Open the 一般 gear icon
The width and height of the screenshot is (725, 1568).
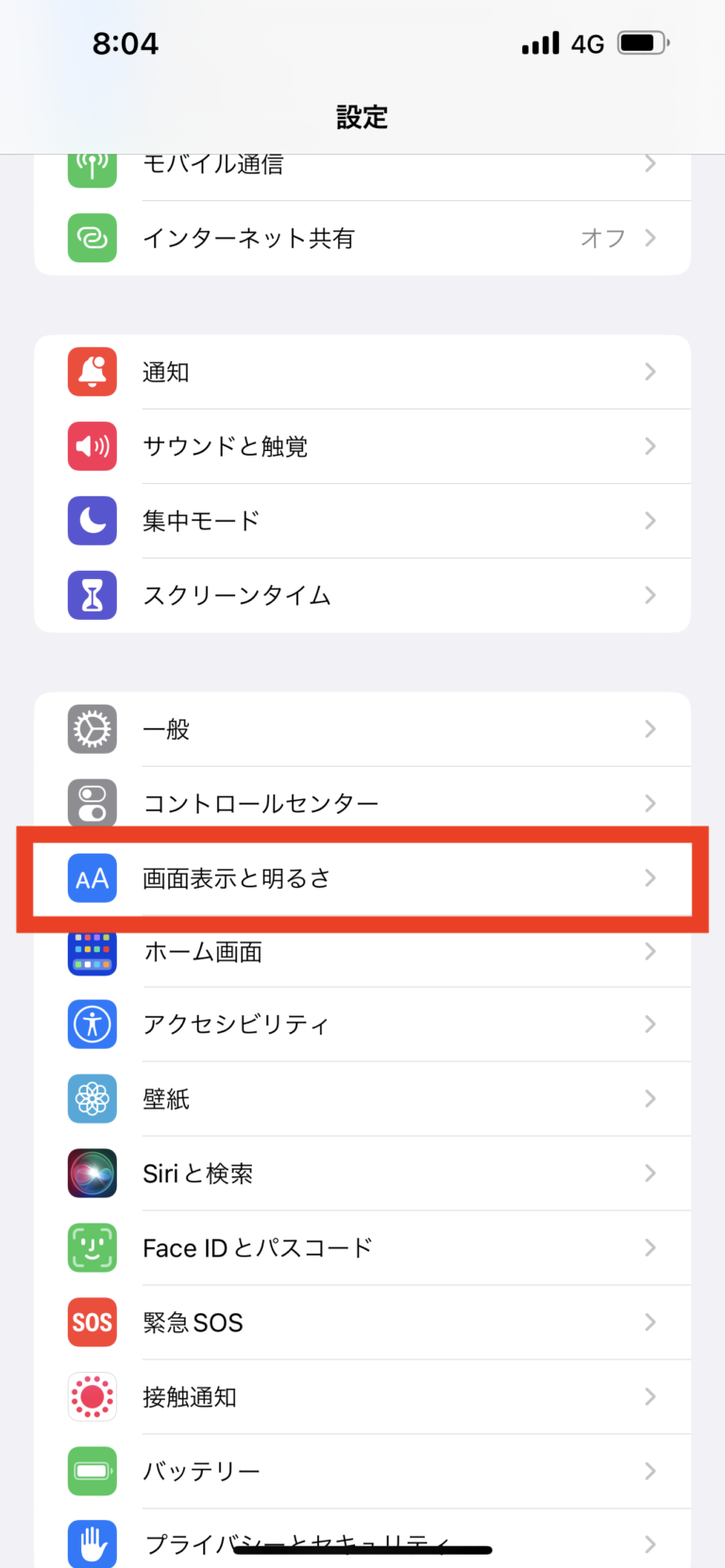tap(92, 728)
